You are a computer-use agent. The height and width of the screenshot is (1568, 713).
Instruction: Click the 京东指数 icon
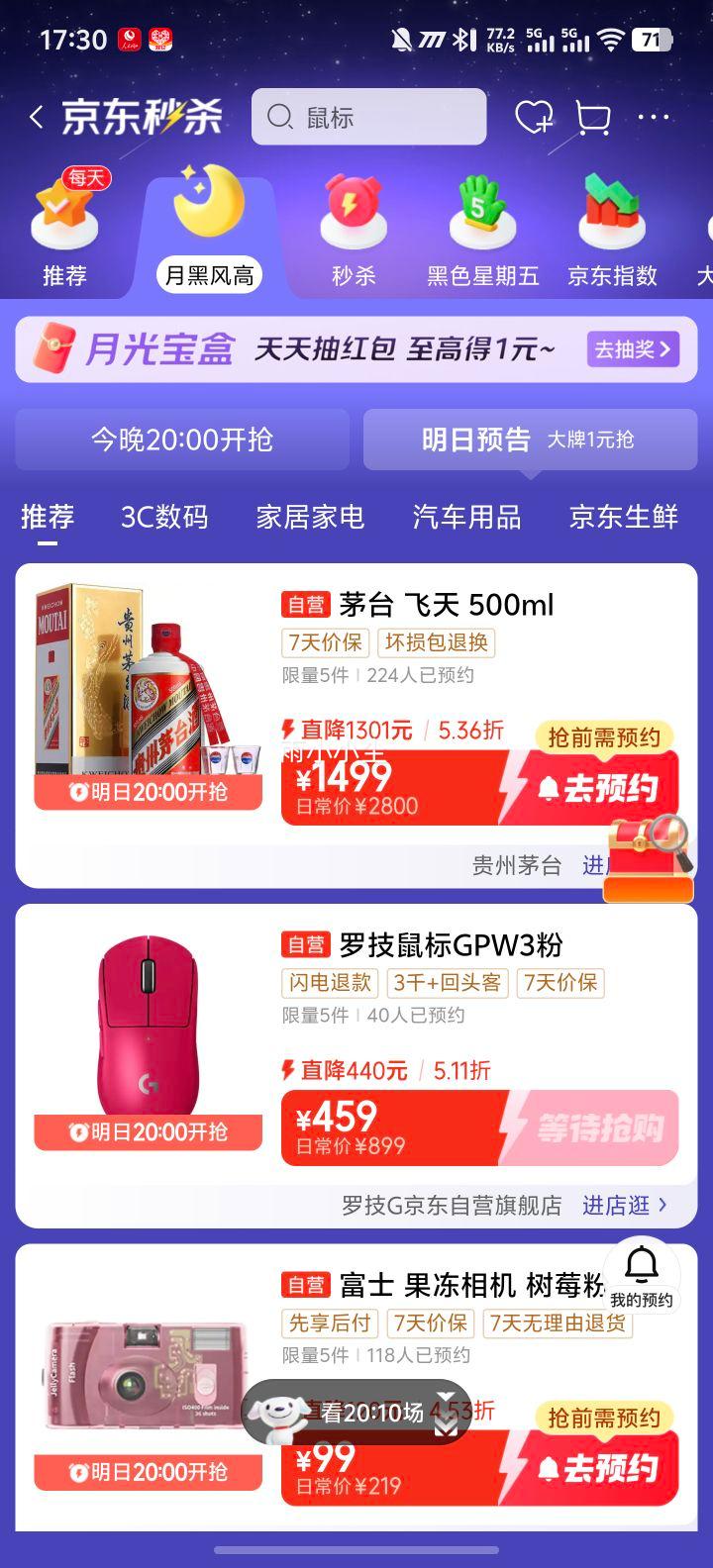611,211
